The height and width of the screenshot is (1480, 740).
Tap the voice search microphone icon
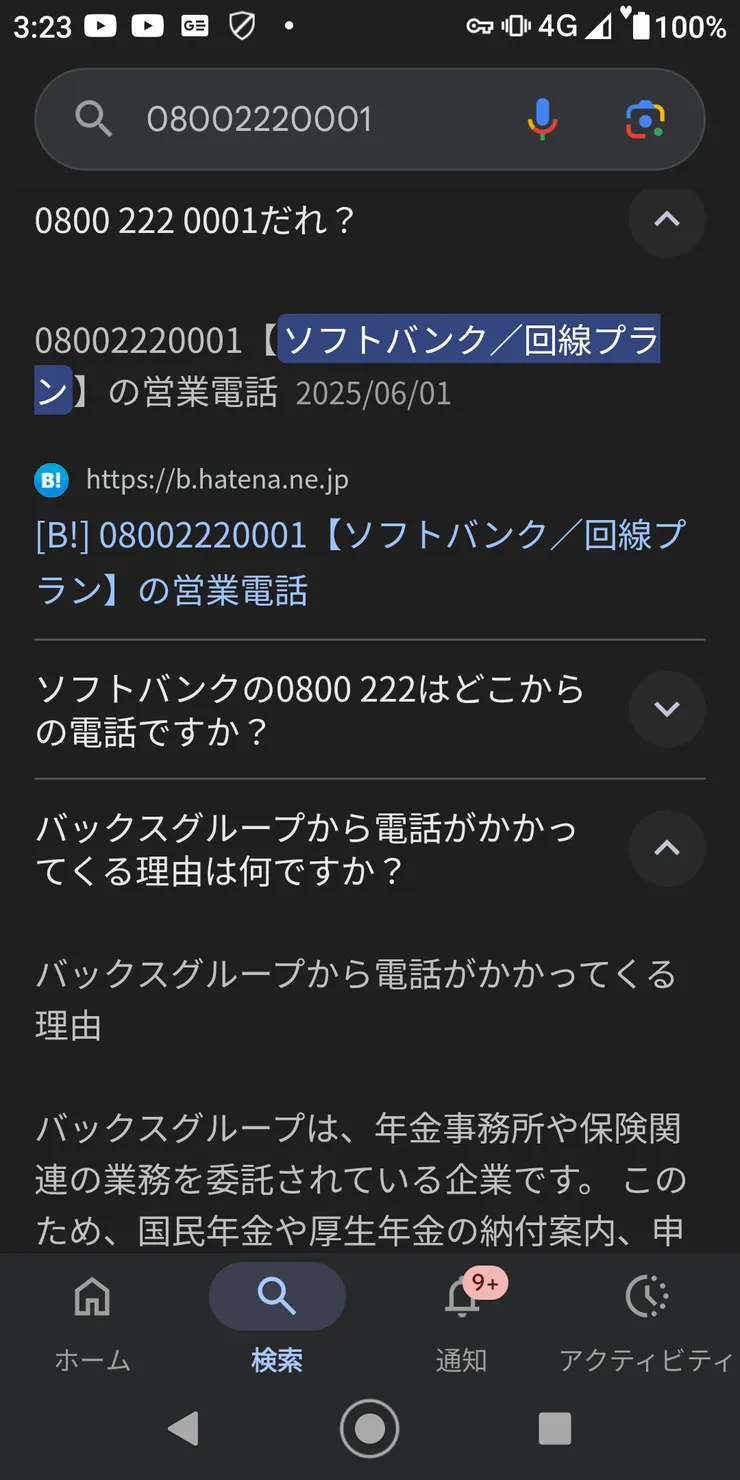tap(541, 119)
